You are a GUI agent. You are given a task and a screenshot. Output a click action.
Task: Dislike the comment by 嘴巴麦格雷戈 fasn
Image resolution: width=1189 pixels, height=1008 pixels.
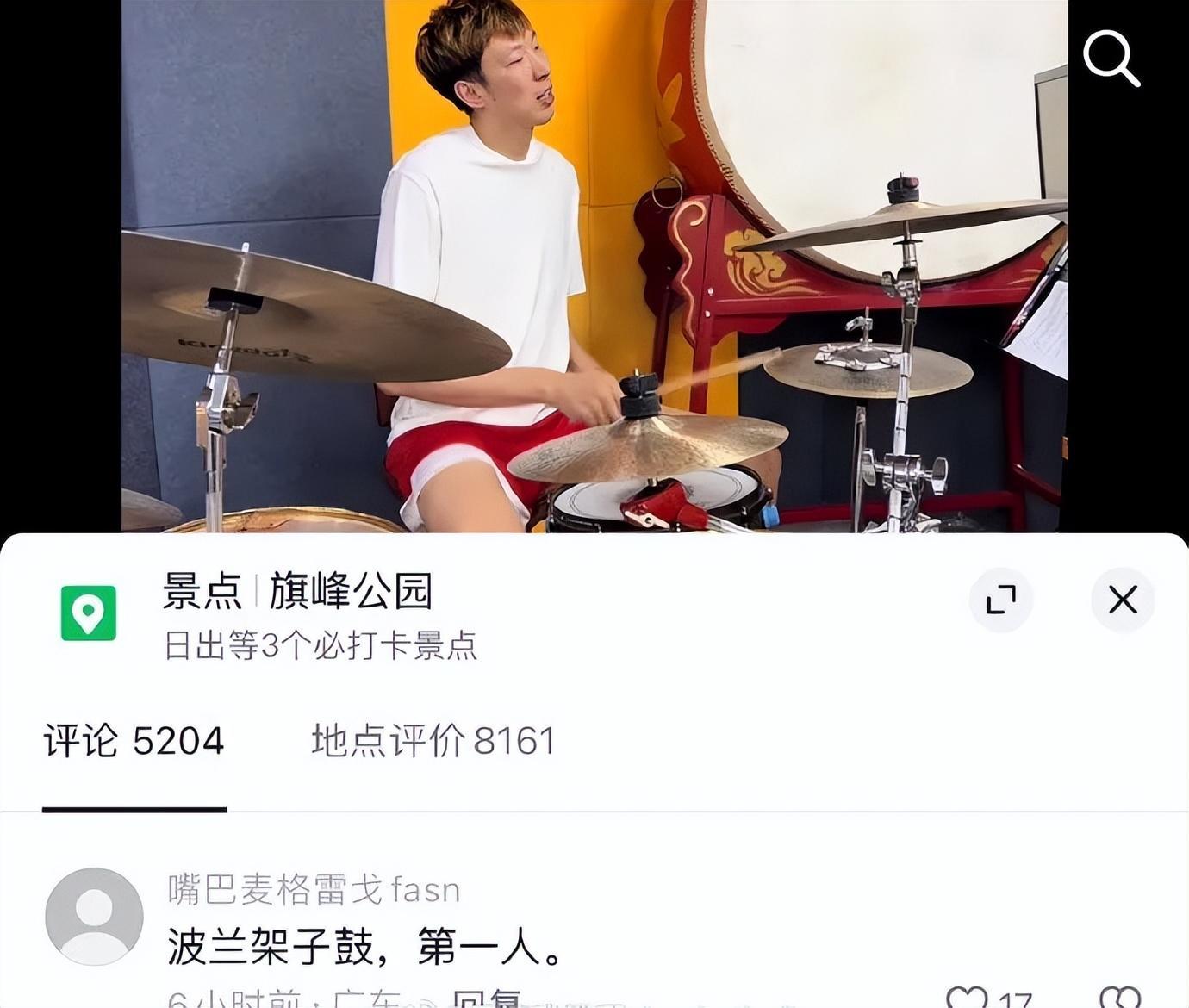[x=1121, y=998]
